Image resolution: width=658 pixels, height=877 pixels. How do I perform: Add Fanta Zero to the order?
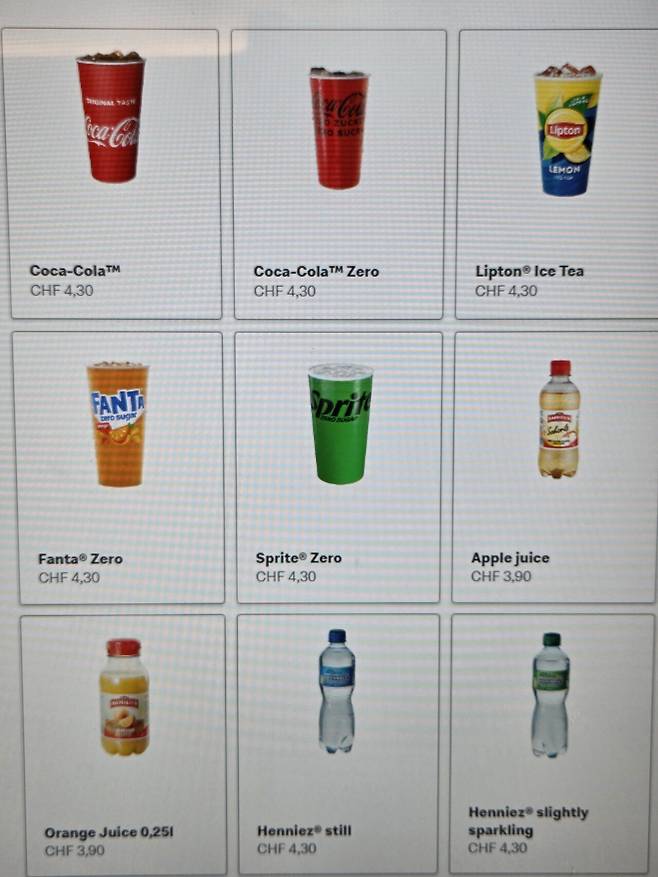(x=118, y=467)
